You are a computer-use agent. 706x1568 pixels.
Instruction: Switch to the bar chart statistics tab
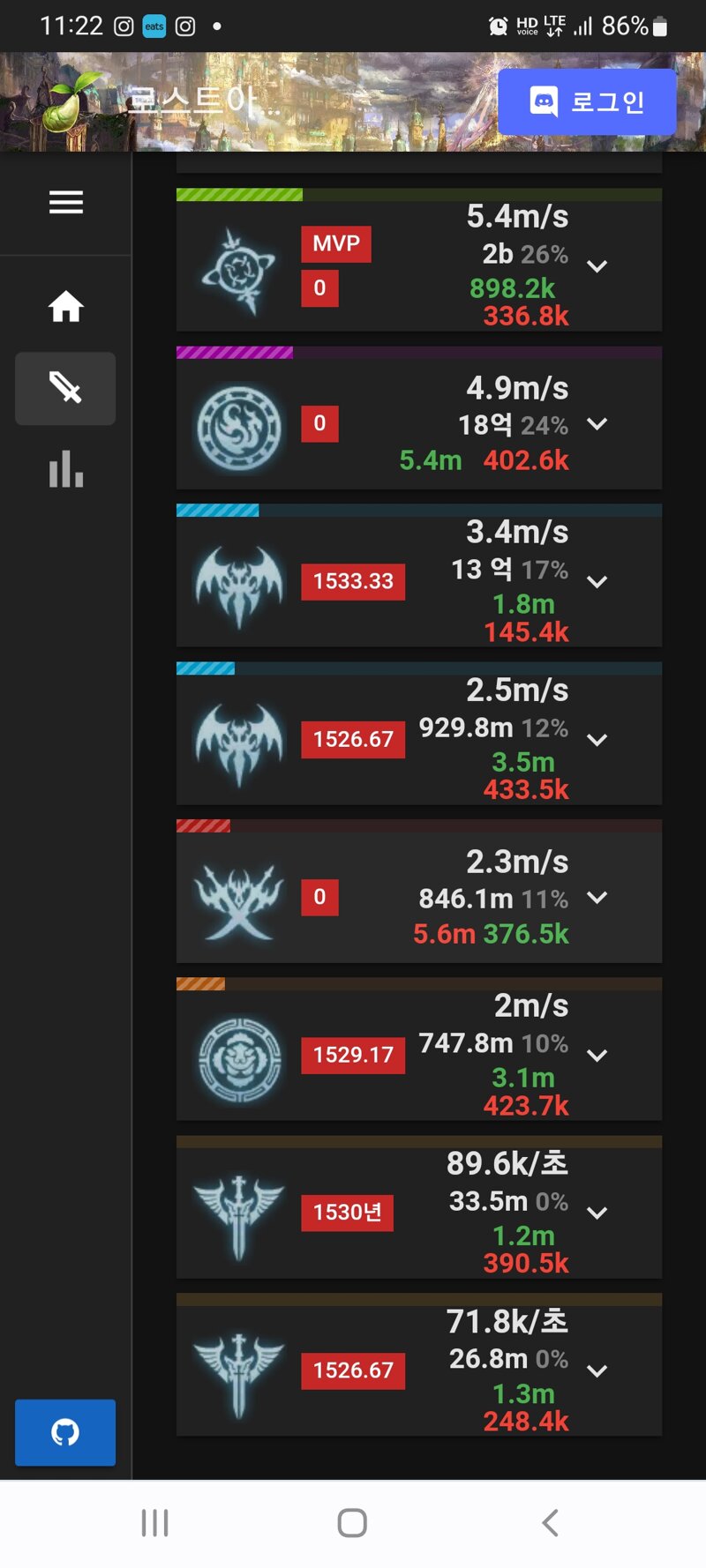click(x=65, y=469)
